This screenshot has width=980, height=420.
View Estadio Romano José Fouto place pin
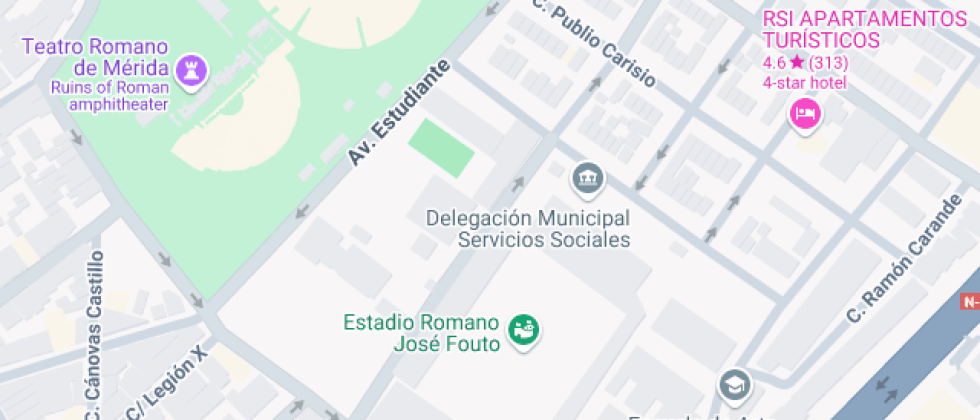tap(523, 328)
